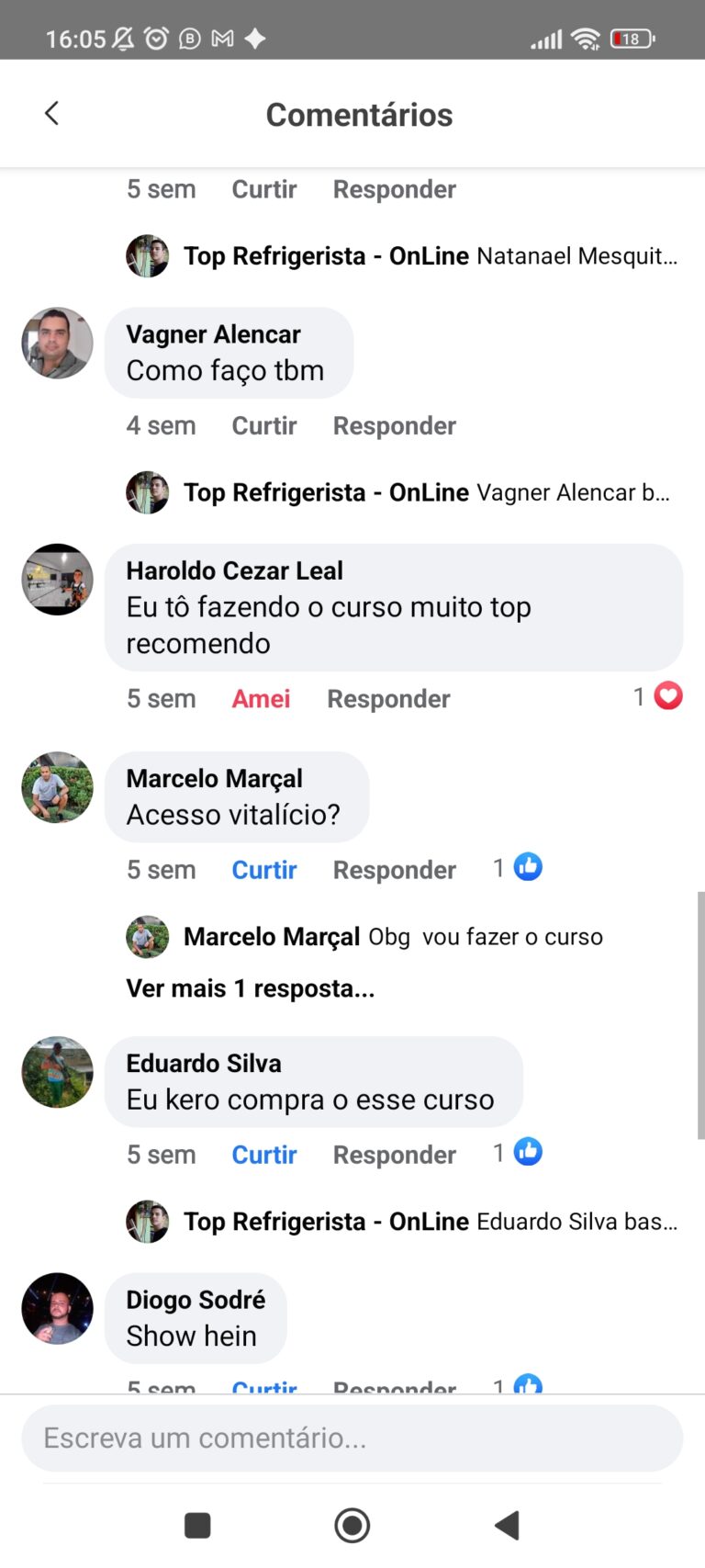This screenshot has height=1568, width=705.
Task: Tap Amei under Haroldo Cezar Leal's comment
Action: [x=261, y=699]
